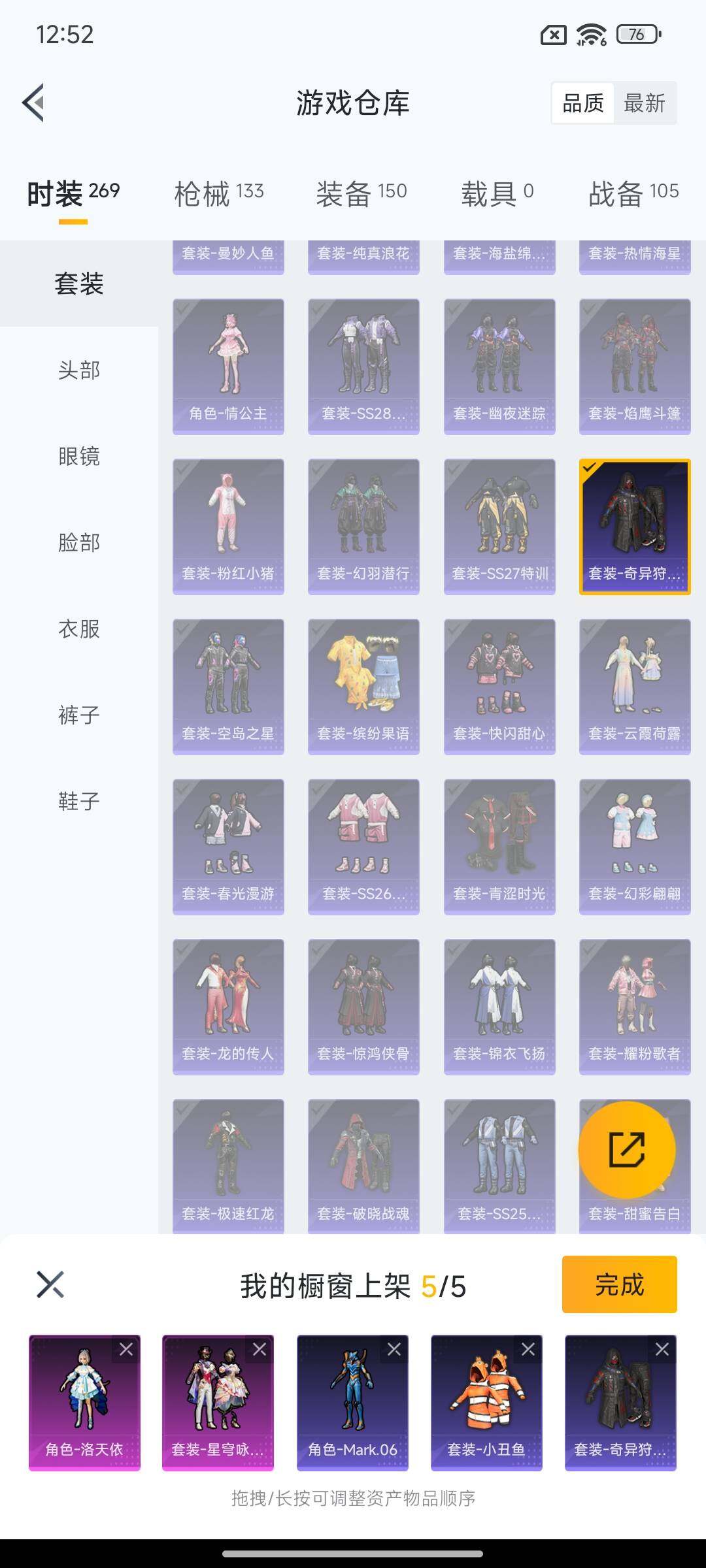The height and width of the screenshot is (1568, 706).
Task: Select the 套装-缤纷果语 outfit
Action: pyautogui.click(x=363, y=686)
